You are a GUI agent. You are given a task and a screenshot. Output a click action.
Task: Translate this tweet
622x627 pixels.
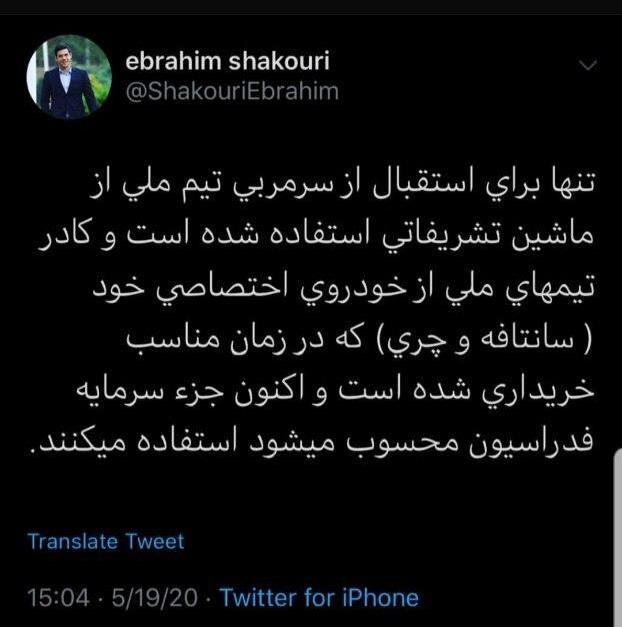[105, 541]
